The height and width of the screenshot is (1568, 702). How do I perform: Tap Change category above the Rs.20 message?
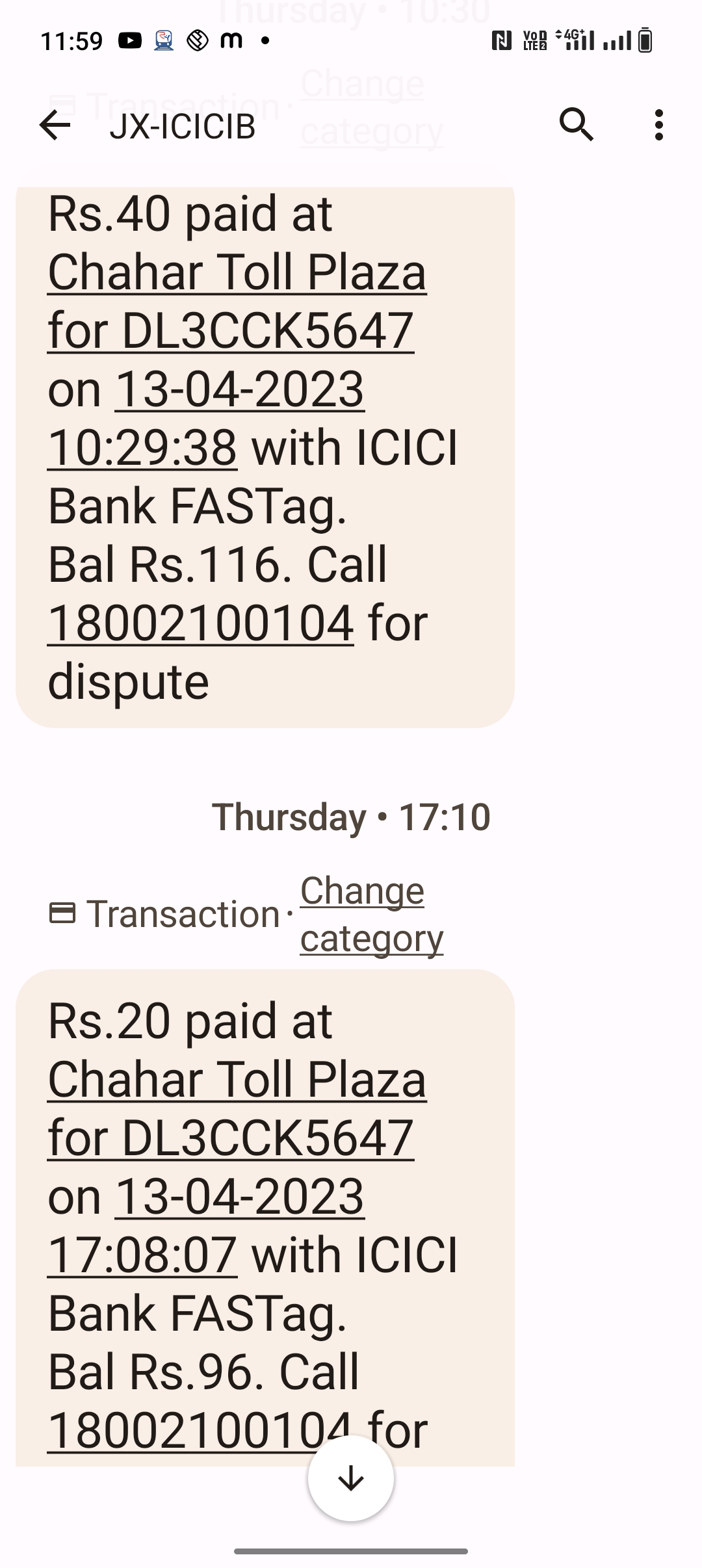click(x=371, y=914)
